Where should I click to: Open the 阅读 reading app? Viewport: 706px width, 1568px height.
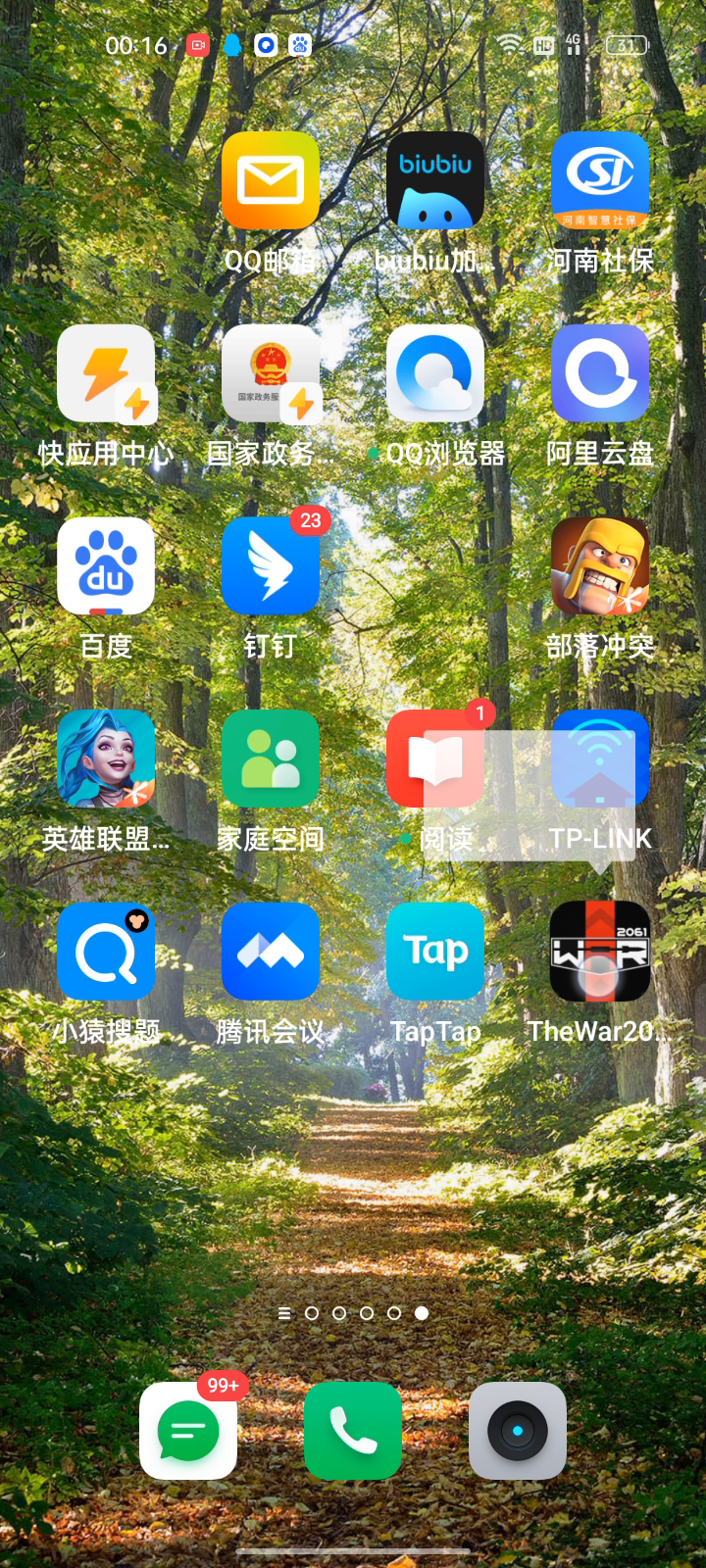pos(435,759)
